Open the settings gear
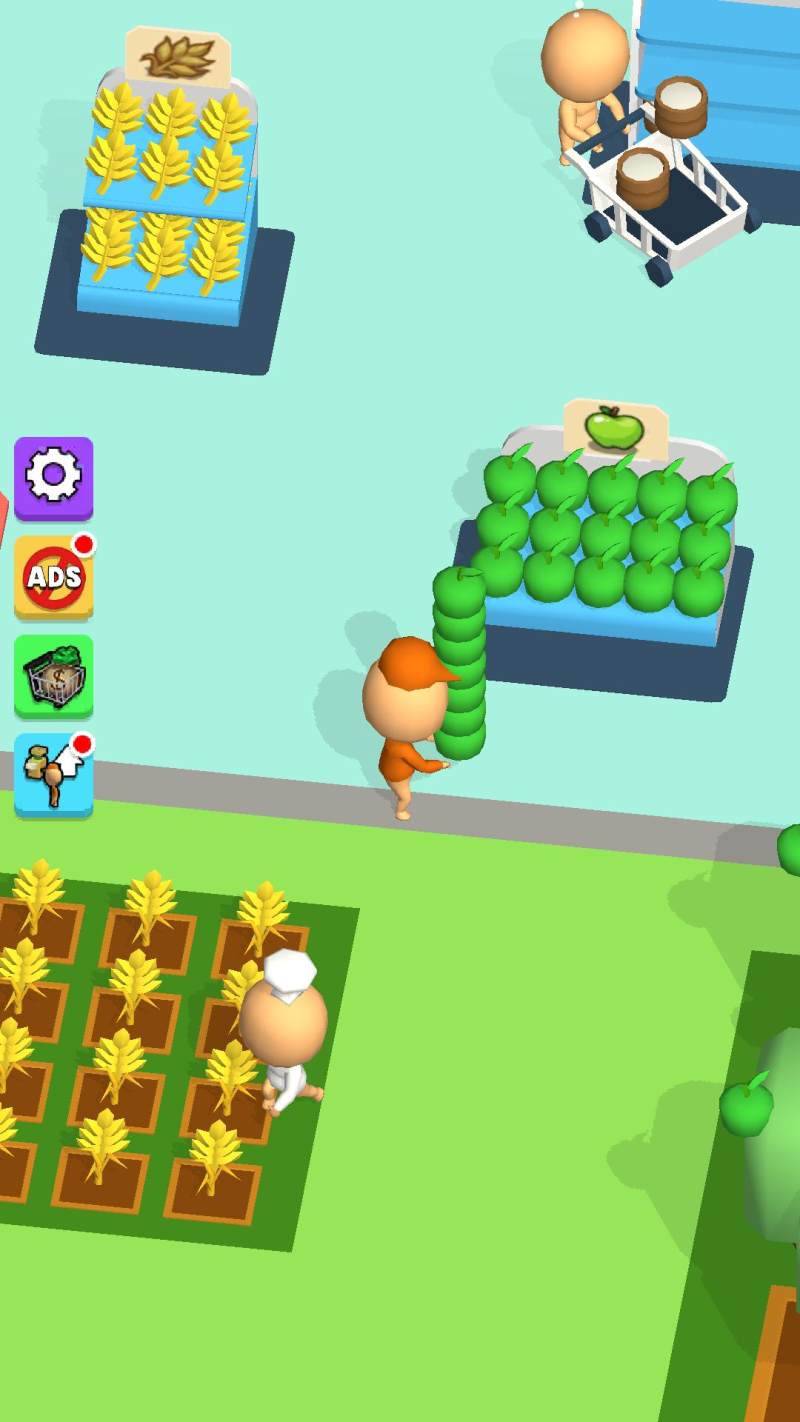The width and height of the screenshot is (800, 1422). 53,476
